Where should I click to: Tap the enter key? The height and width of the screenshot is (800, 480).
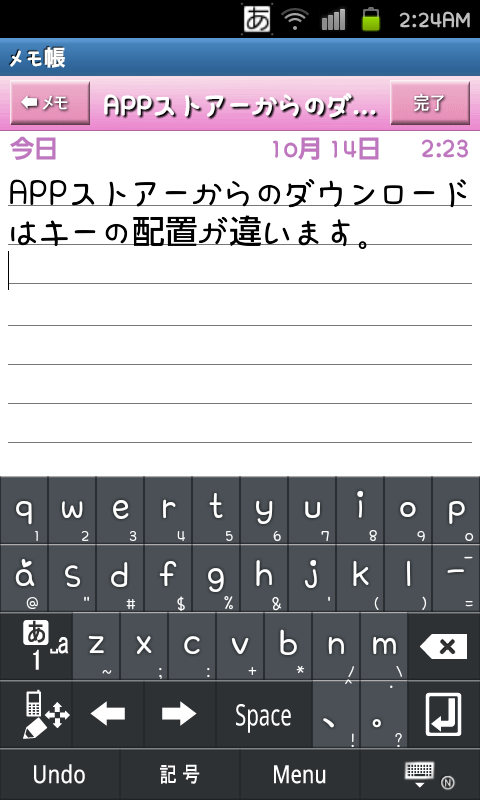444,715
